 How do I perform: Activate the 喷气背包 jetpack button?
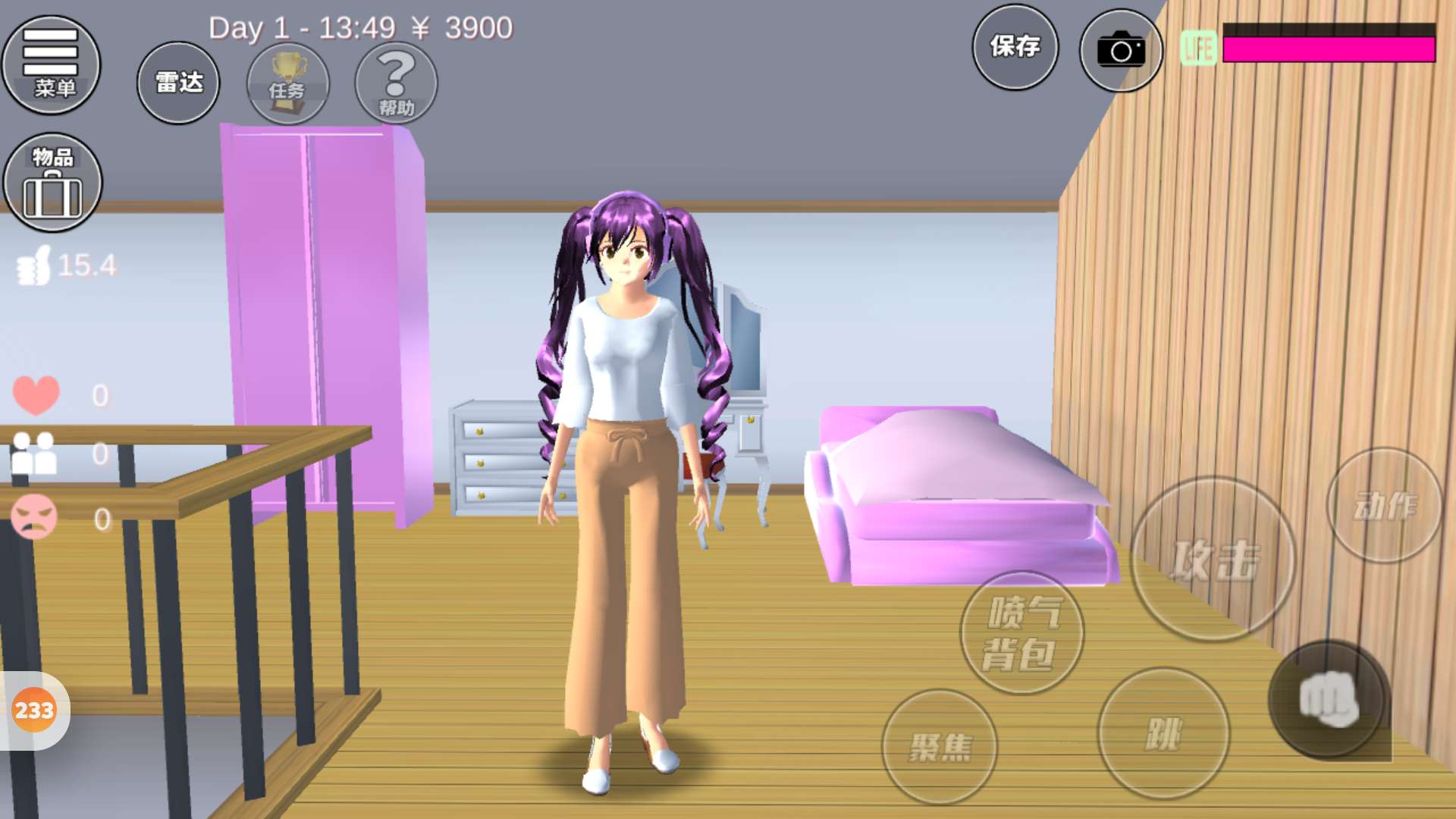point(1021,632)
